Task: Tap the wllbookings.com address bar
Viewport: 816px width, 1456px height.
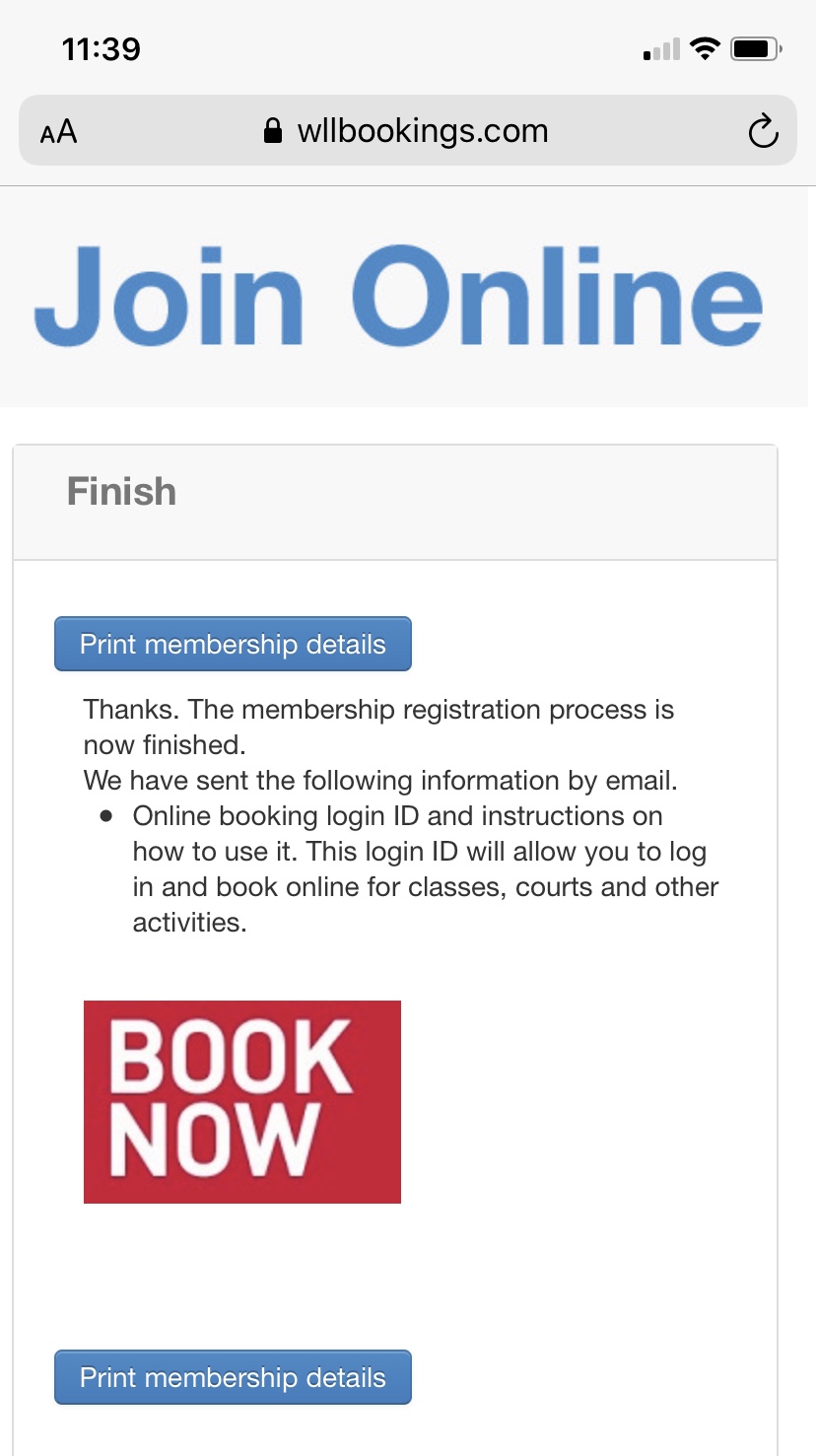Action: tap(407, 130)
